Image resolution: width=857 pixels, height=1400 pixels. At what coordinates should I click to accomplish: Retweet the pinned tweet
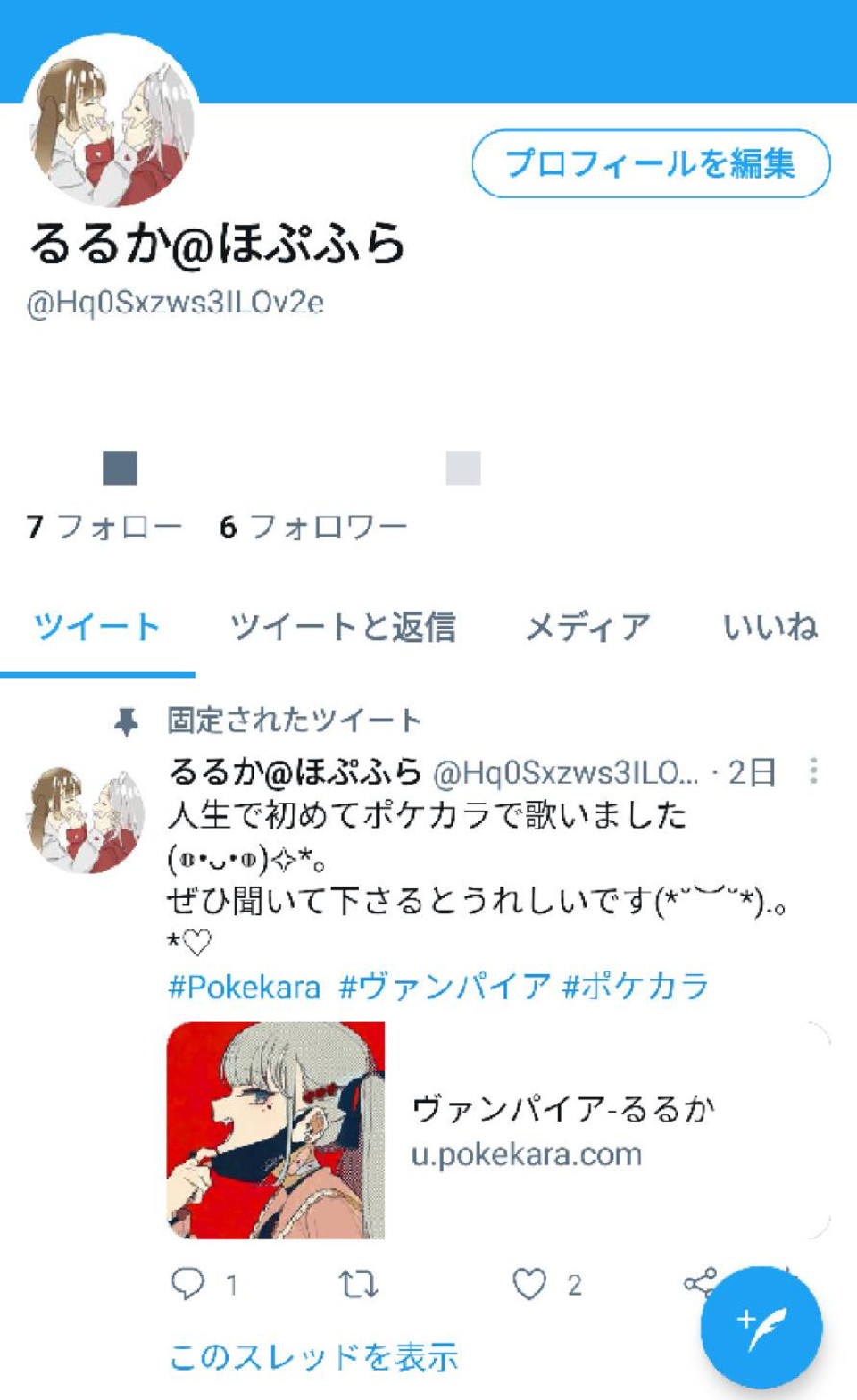358,1284
